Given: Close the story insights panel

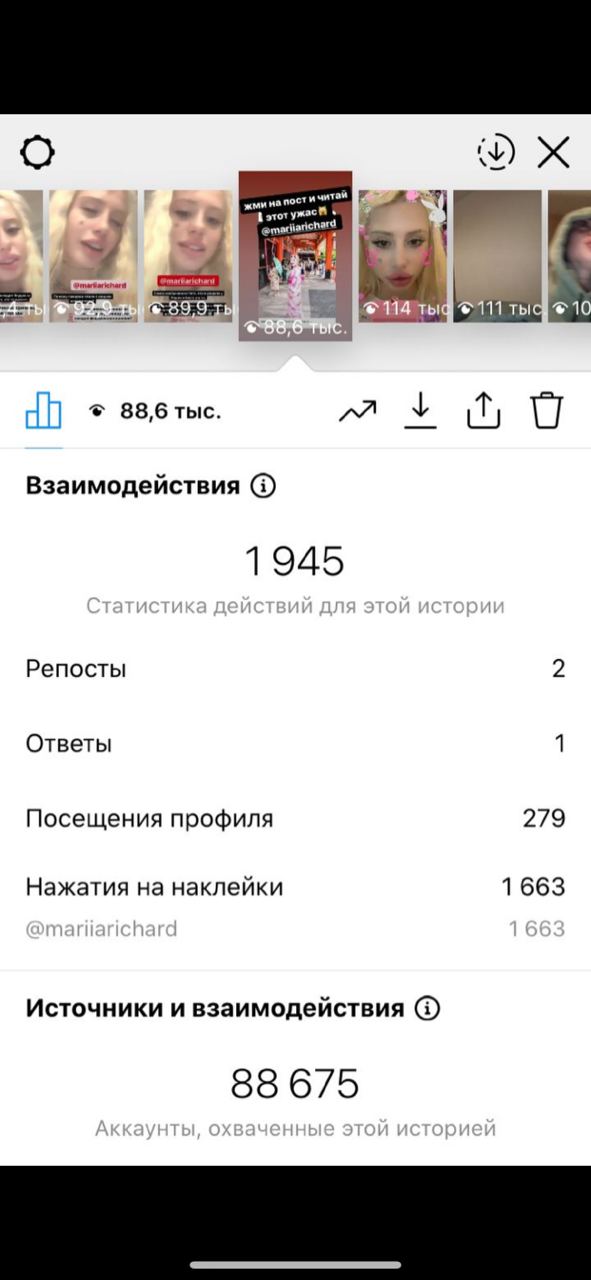Looking at the screenshot, I should [553, 153].
